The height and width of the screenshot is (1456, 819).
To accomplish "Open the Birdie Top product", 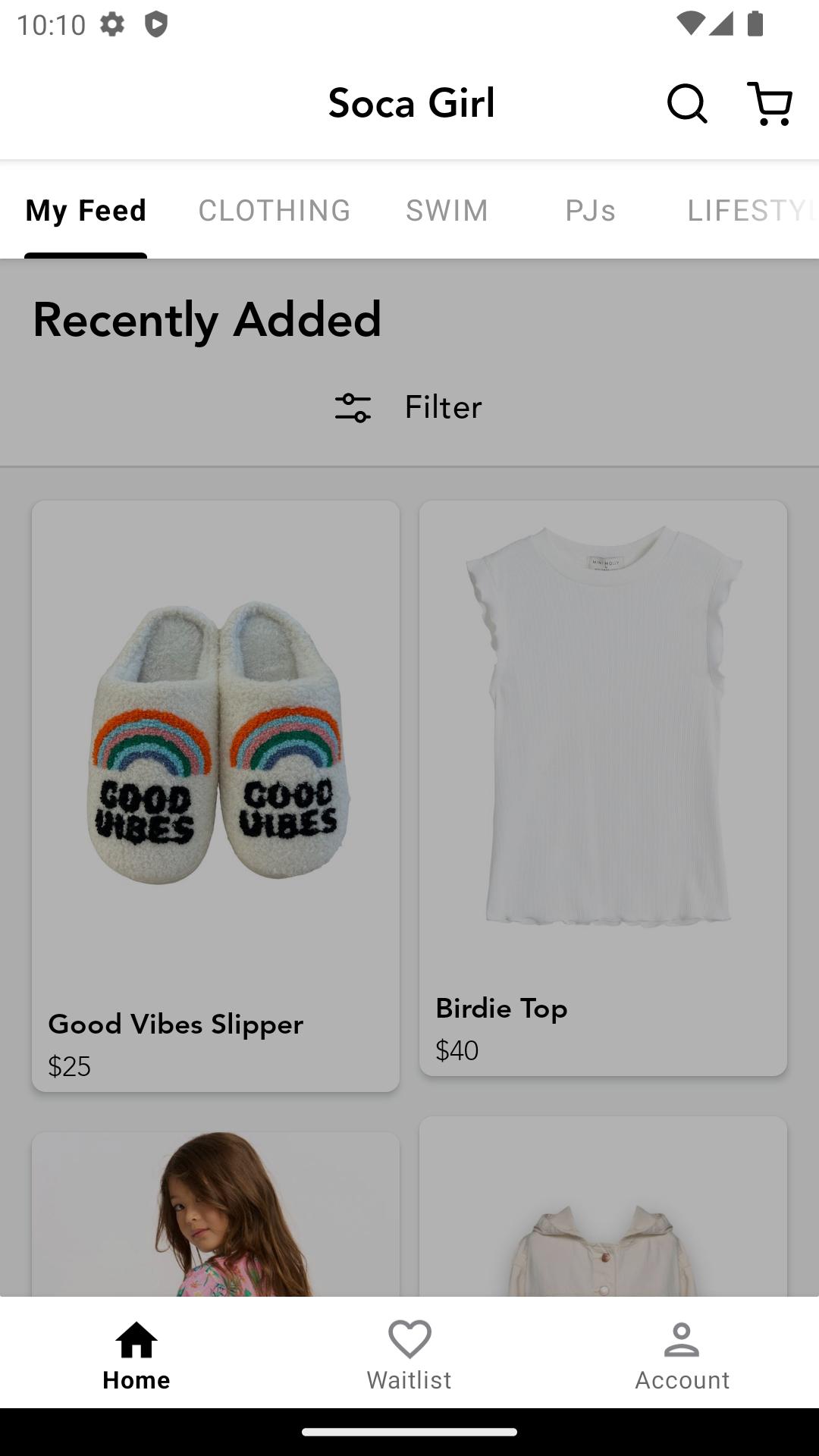I will pos(603,788).
